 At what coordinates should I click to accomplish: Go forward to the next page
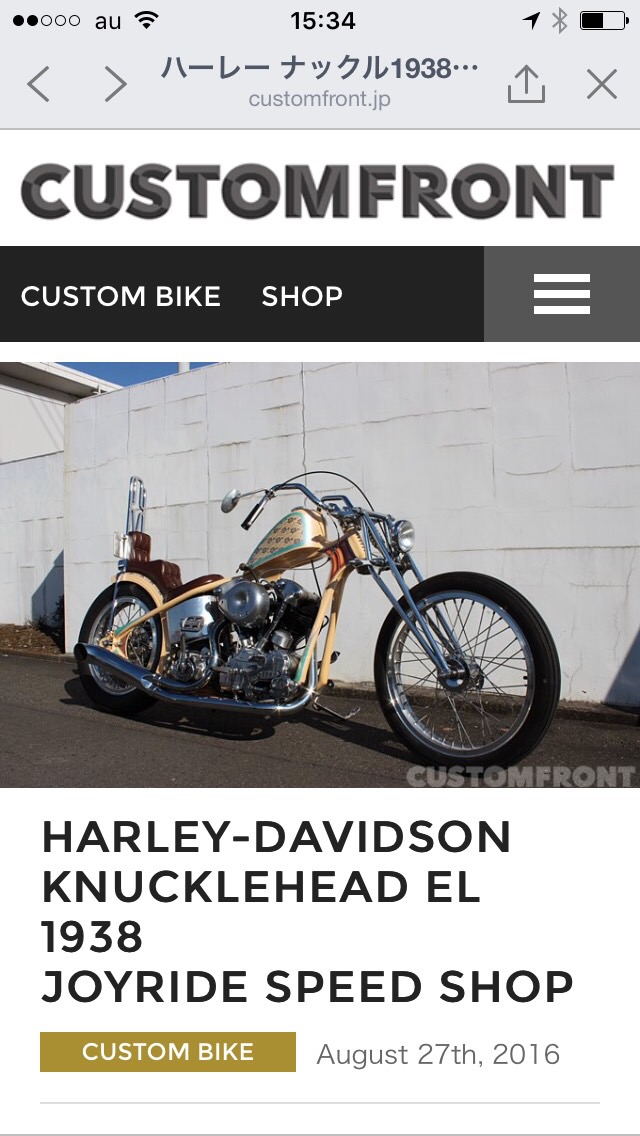pyautogui.click(x=116, y=84)
